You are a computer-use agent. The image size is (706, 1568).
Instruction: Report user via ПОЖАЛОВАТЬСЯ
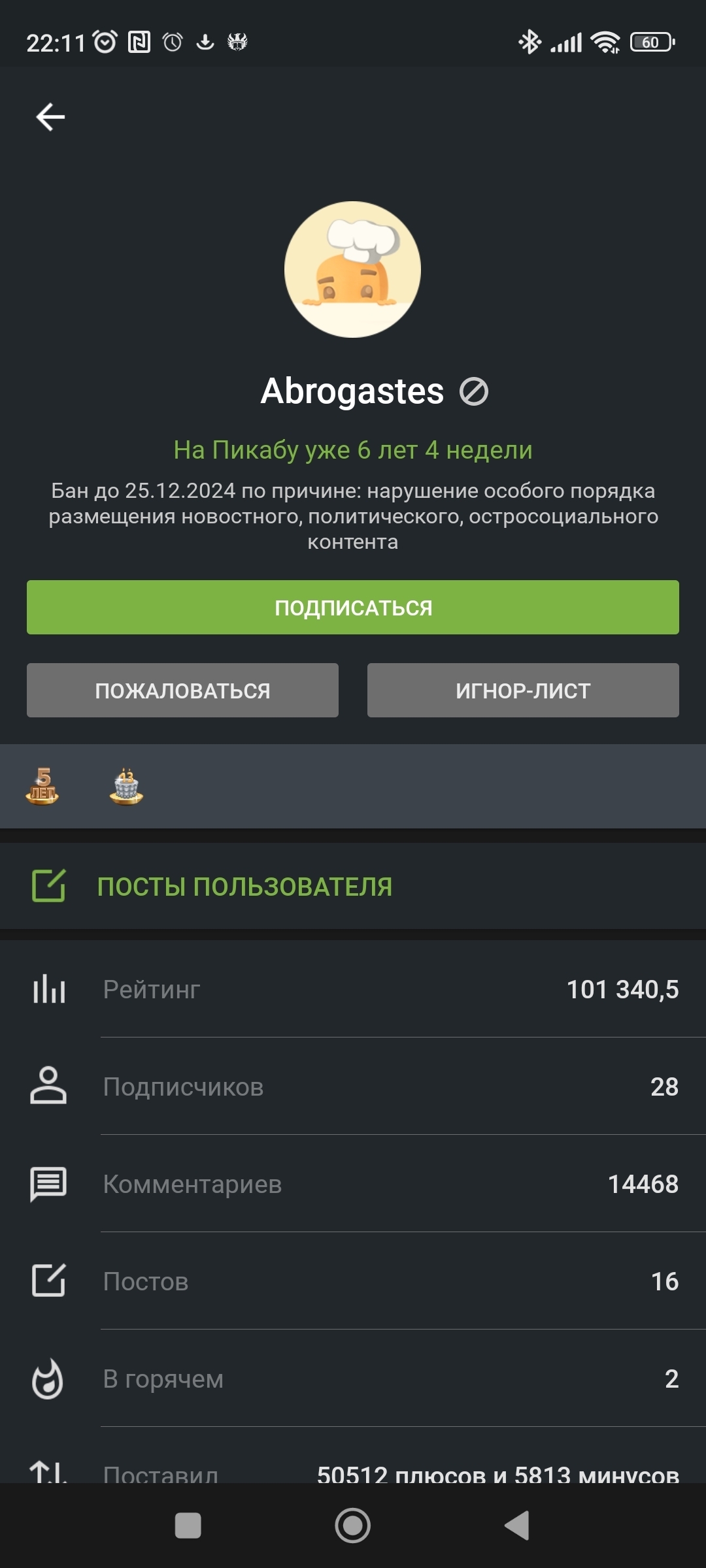(182, 691)
